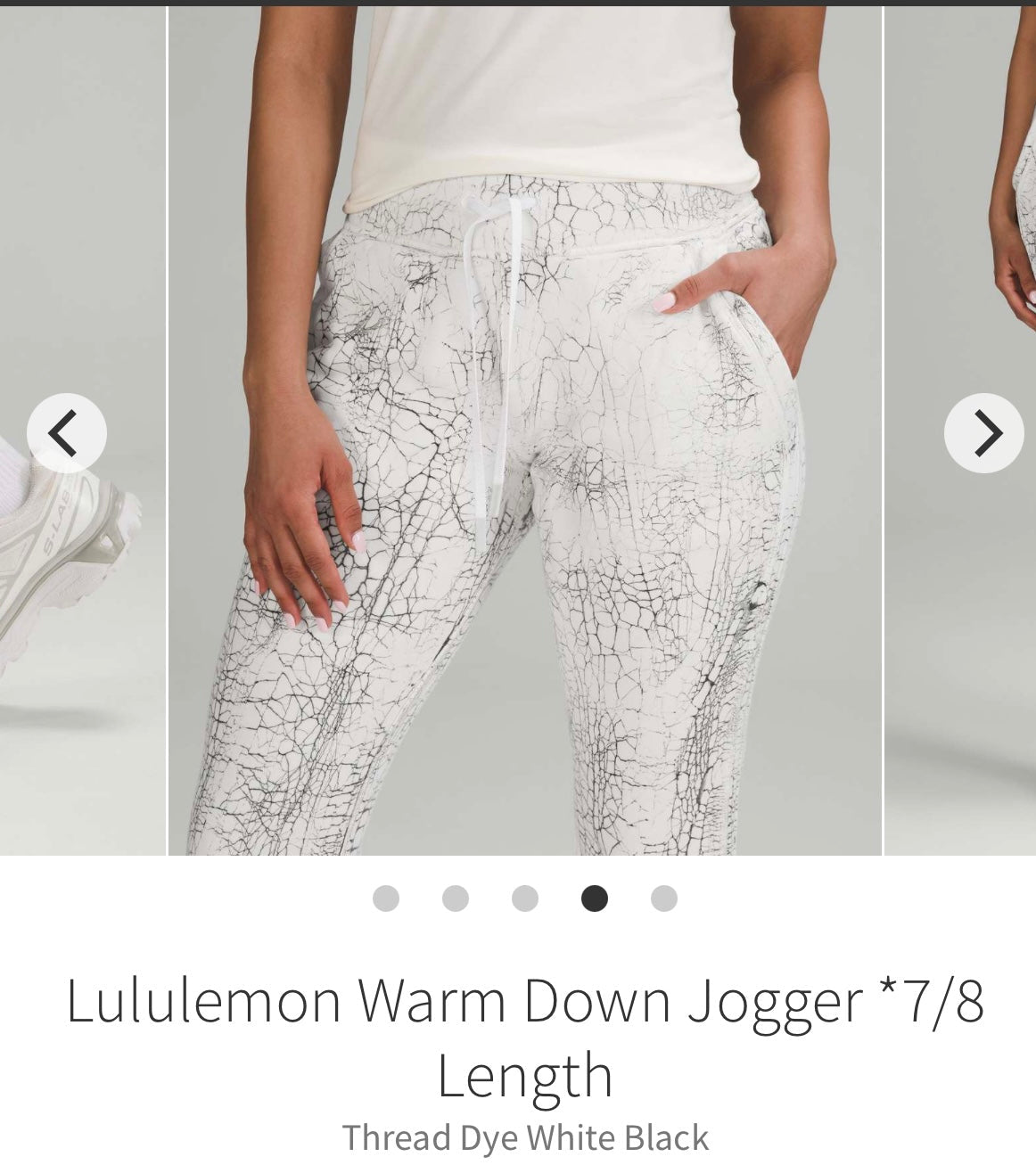Click the circular arrow button on the left

point(65,432)
